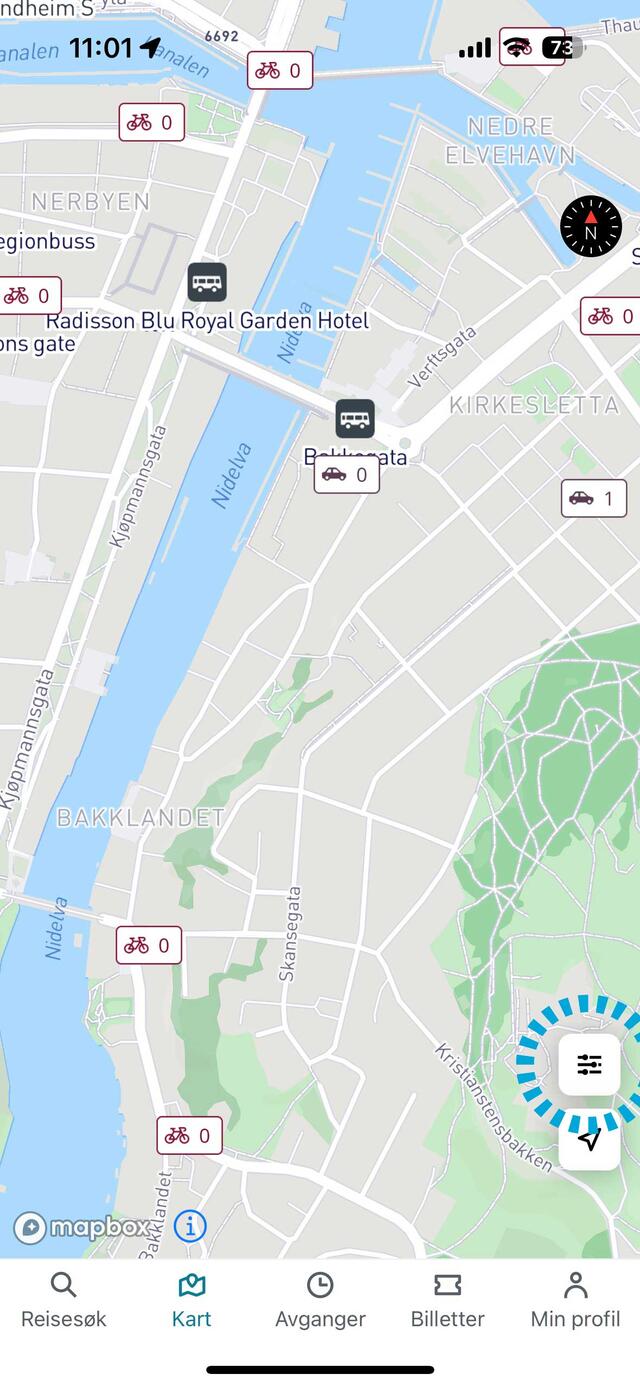Switch to the Reisesøk tab
Screen dimensions: 640x1387
(x=64, y=1300)
